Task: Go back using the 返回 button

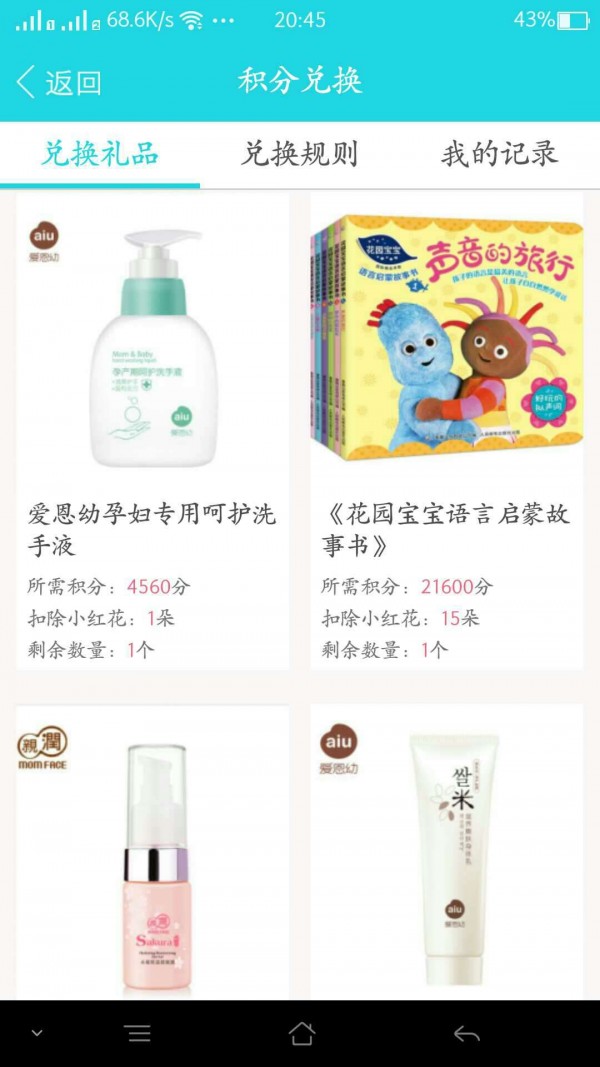Action: [x=60, y=82]
